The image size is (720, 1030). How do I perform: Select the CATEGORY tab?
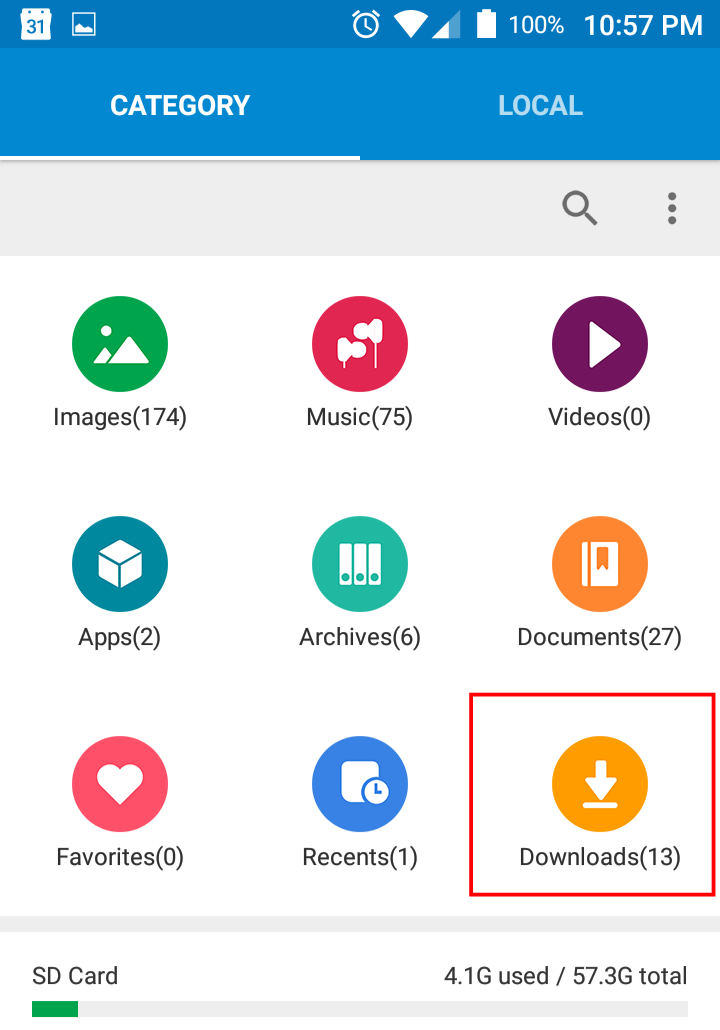(x=180, y=106)
